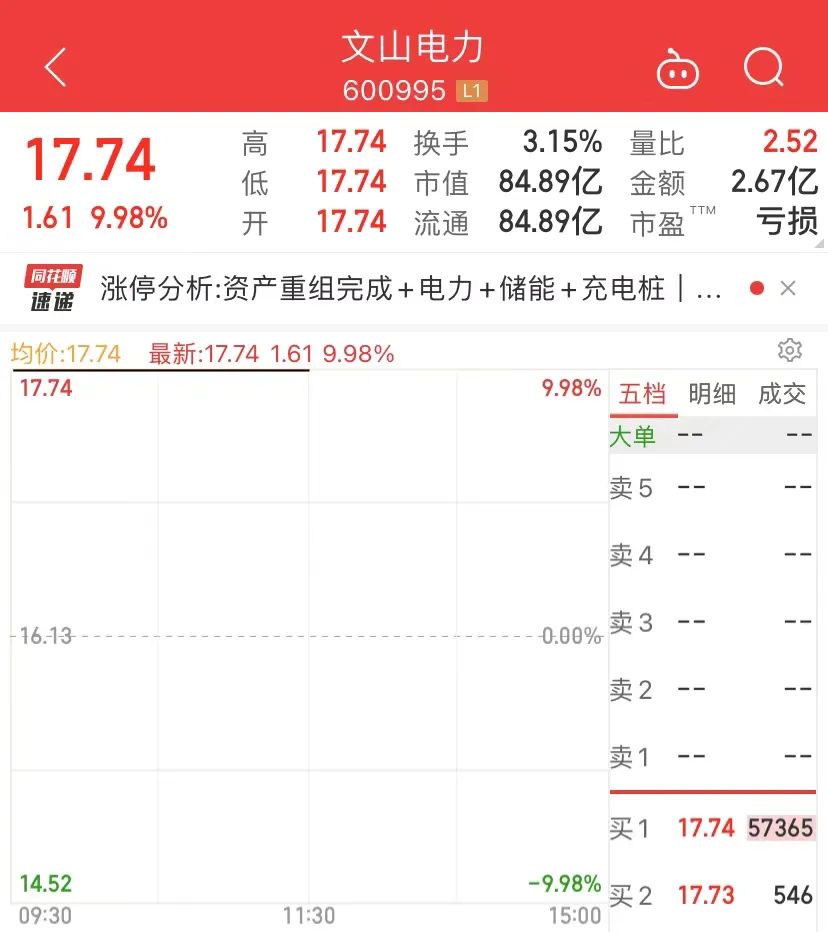Open the 涨停分析 news banner

coord(410,290)
